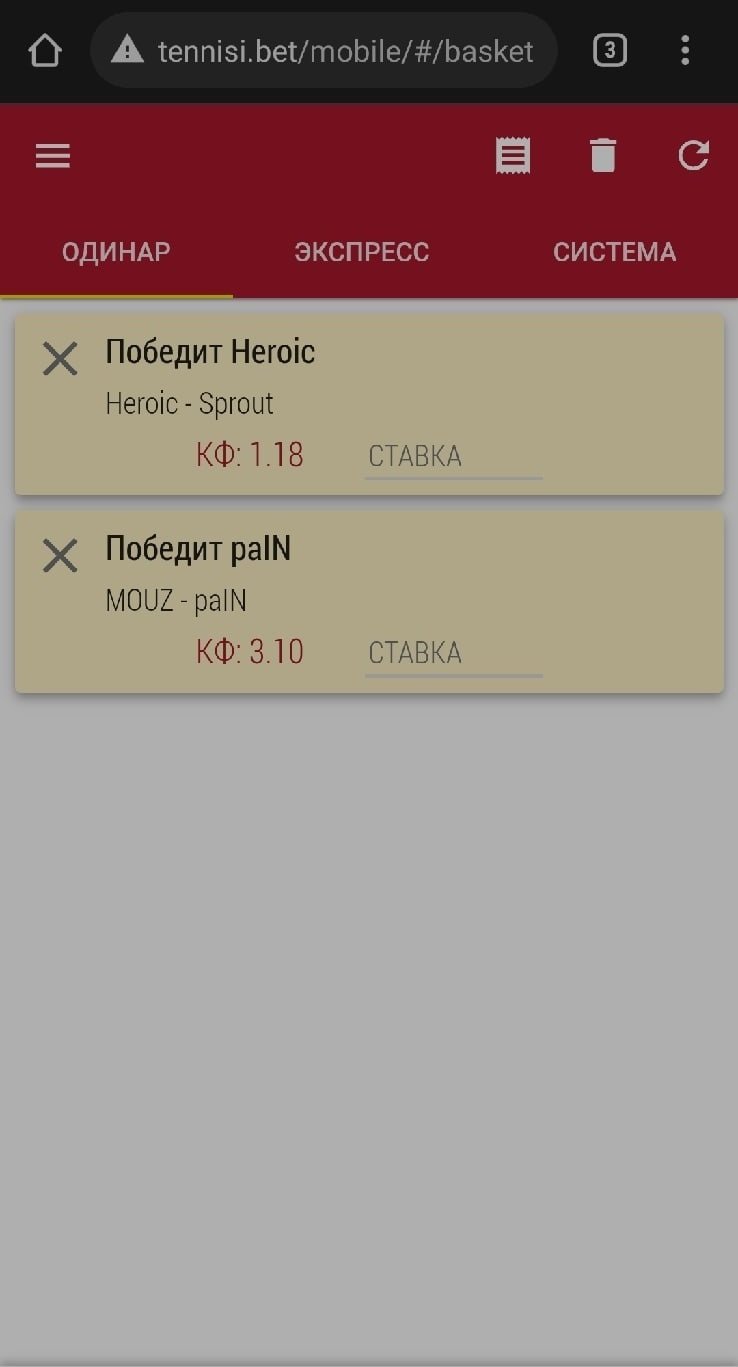
Task: Remove the Победит paIN bet
Action: tap(60, 556)
